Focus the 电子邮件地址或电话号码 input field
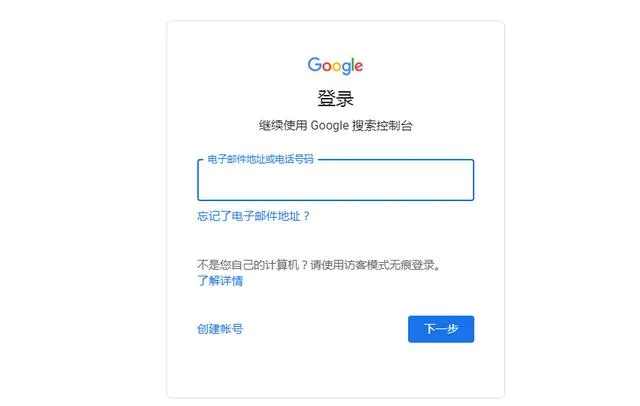The image size is (640, 406). tap(336, 180)
